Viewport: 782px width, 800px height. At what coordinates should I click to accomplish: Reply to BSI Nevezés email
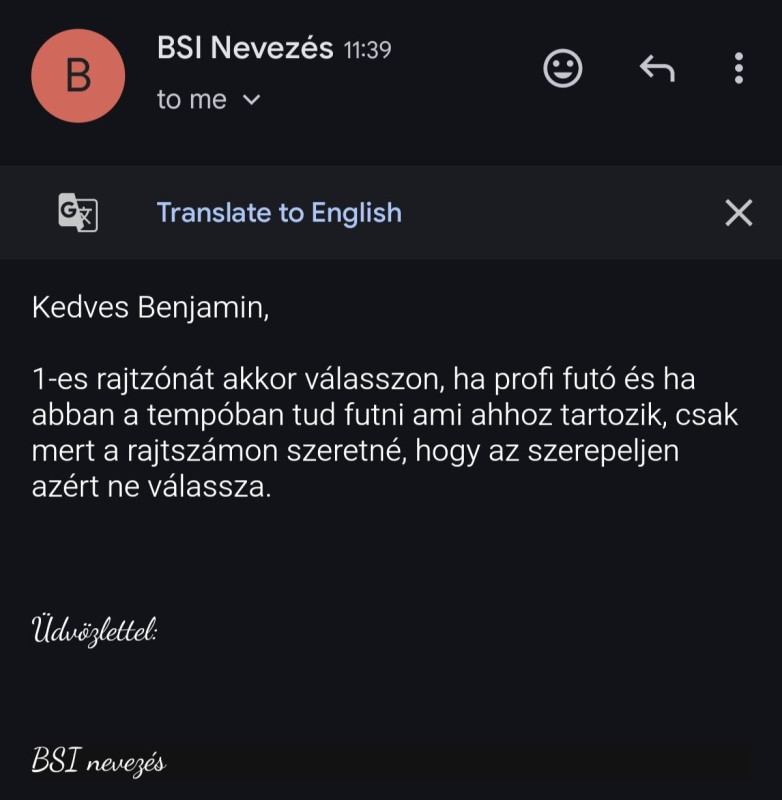657,68
